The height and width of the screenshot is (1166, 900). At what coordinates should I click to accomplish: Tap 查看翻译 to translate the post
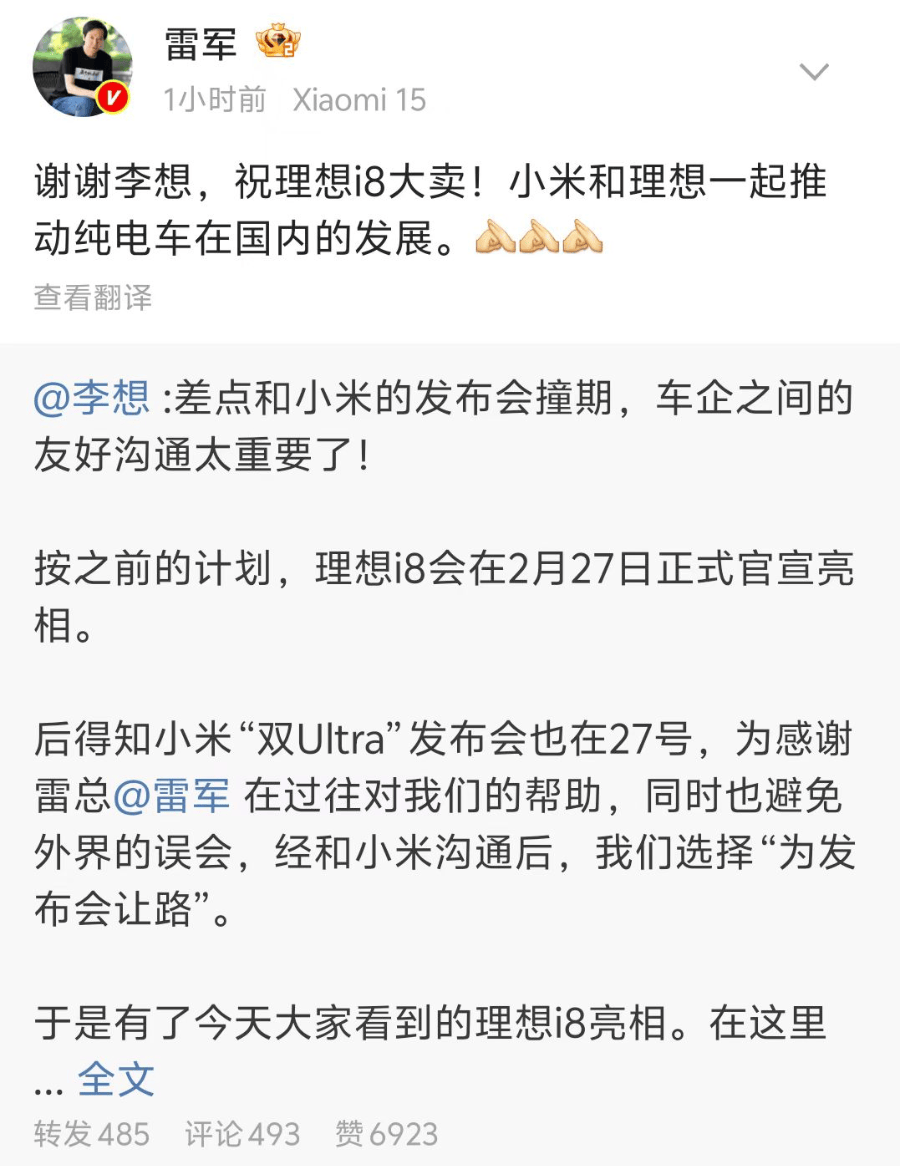[x=93, y=297]
